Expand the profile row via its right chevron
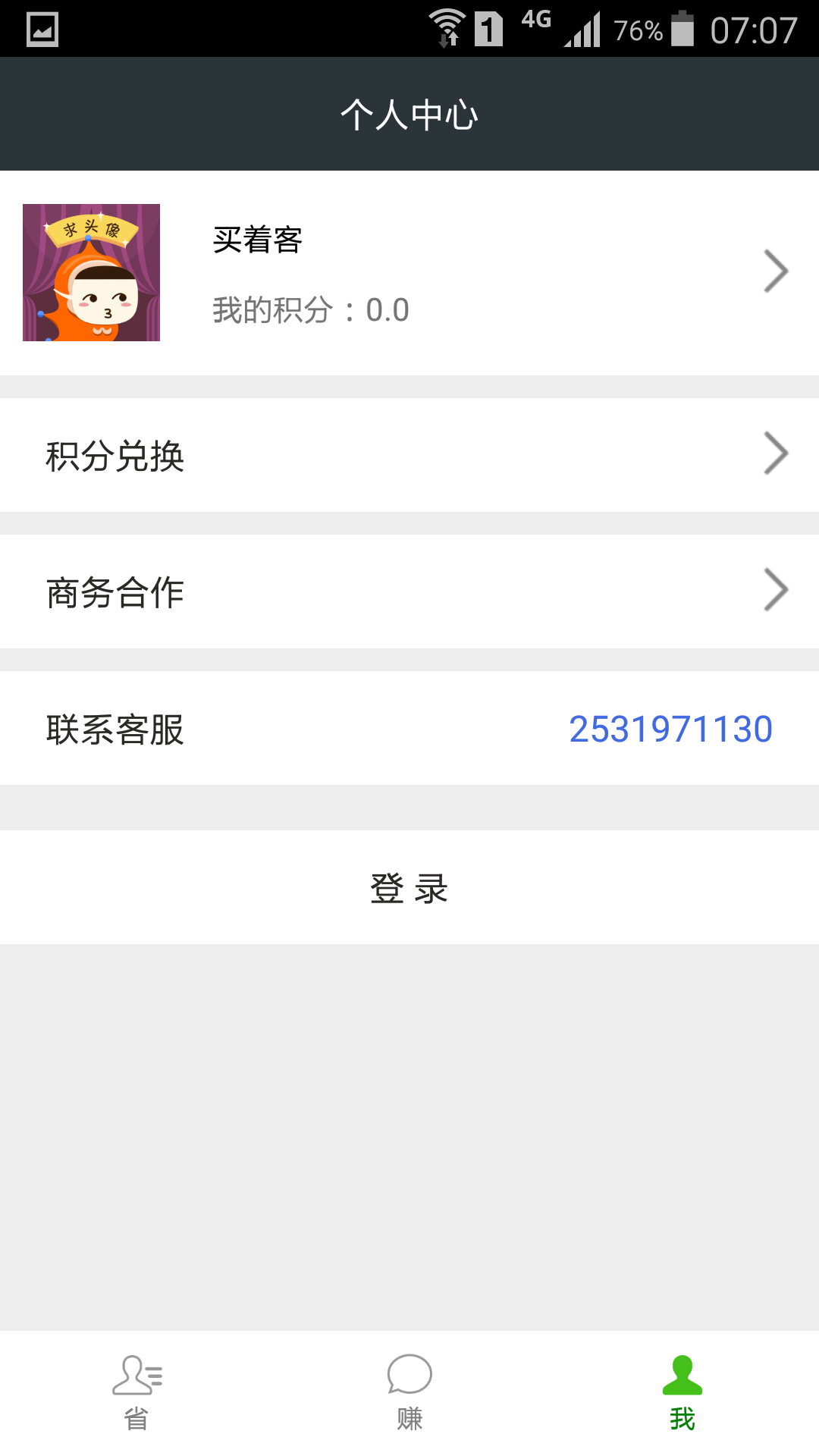Image resolution: width=819 pixels, height=1456 pixels. click(x=776, y=270)
